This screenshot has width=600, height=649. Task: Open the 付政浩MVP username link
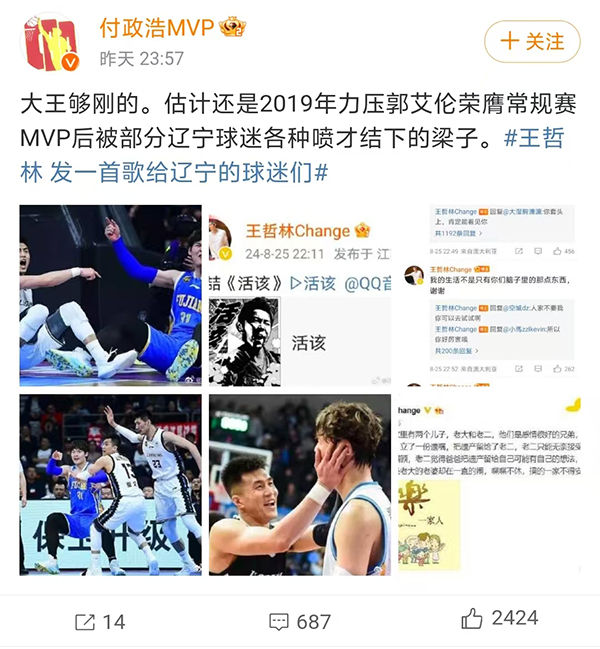pyautogui.click(x=156, y=27)
